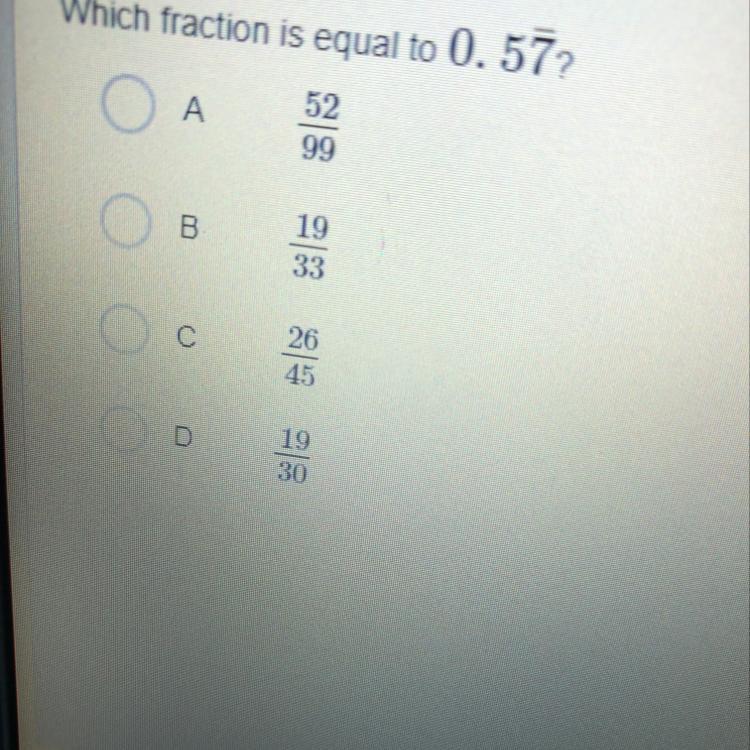
Task: Mark option D, 19 over 30
Action: click(125, 432)
